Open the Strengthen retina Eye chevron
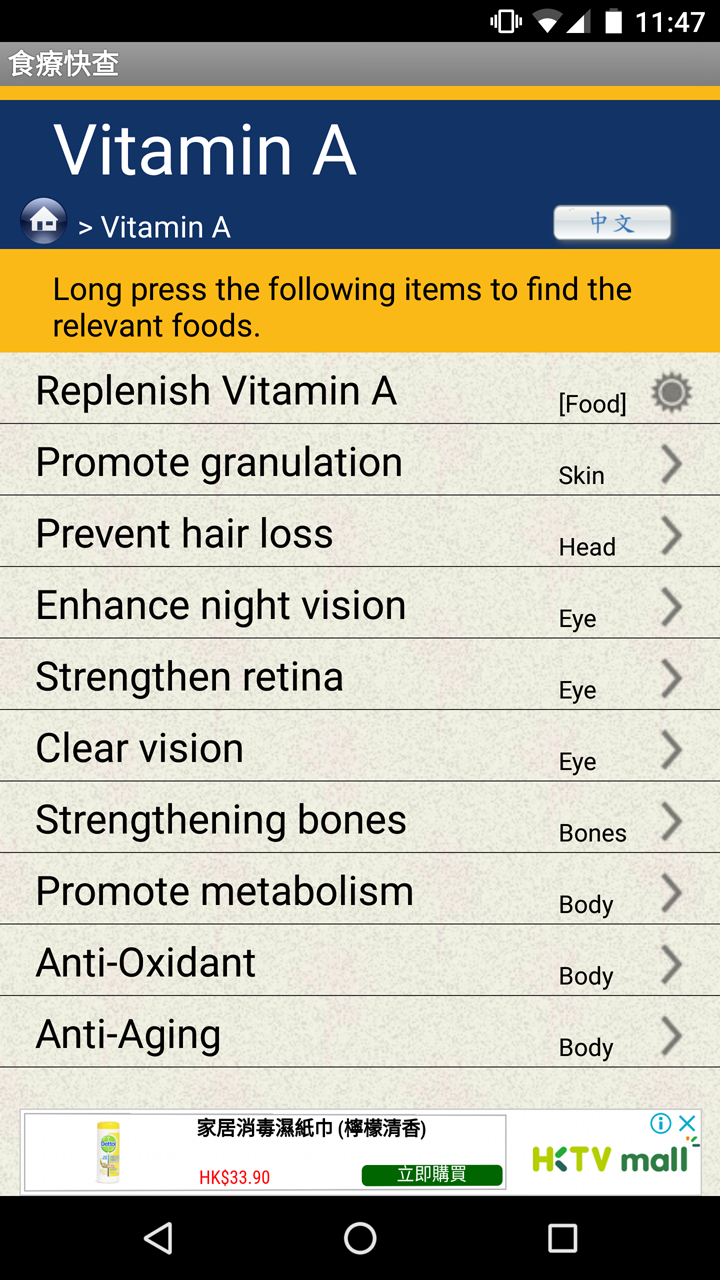Image resolution: width=720 pixels, height=1280 pixels. point(671,678)
